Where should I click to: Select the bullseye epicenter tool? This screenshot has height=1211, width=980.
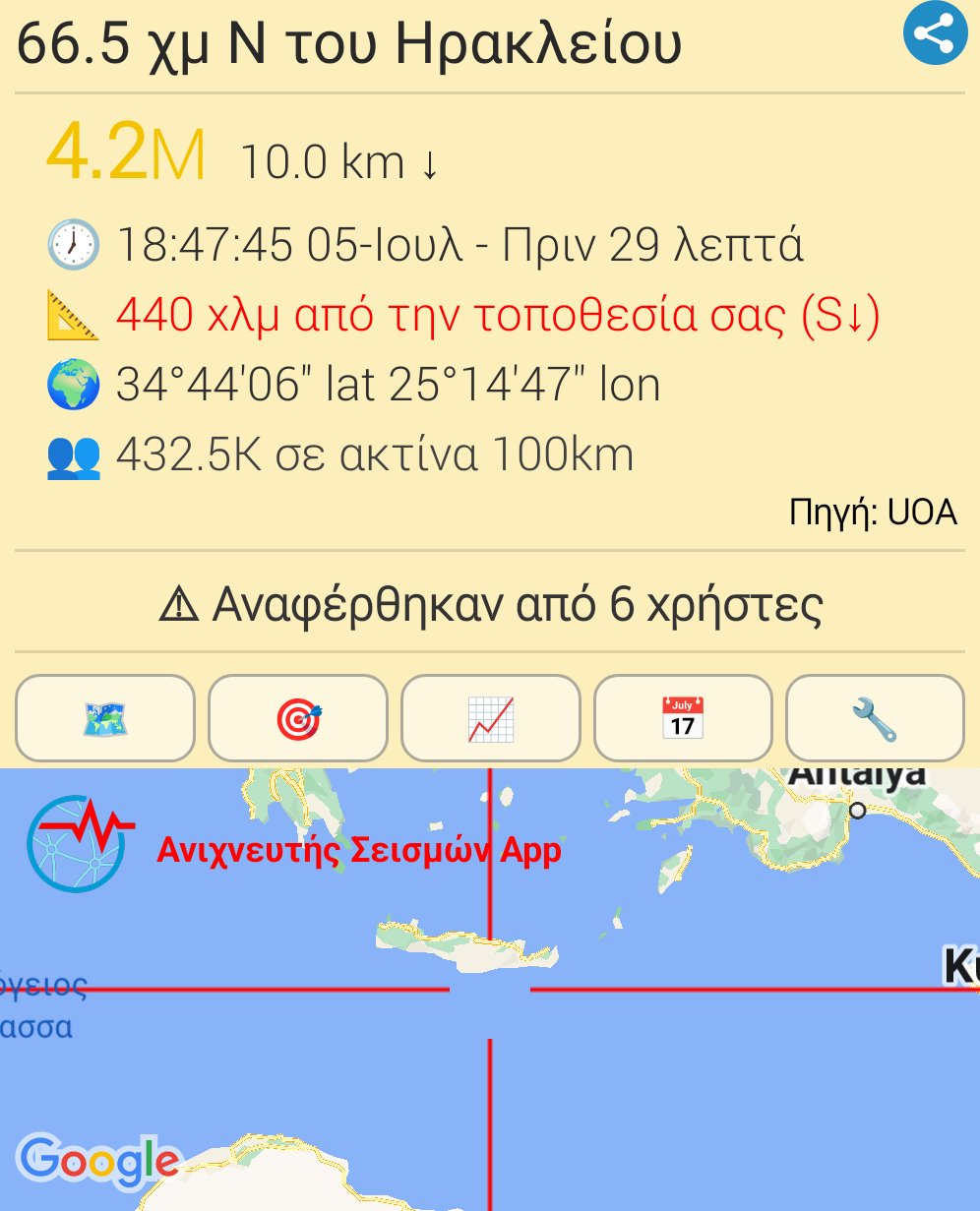tap(297, 718)
